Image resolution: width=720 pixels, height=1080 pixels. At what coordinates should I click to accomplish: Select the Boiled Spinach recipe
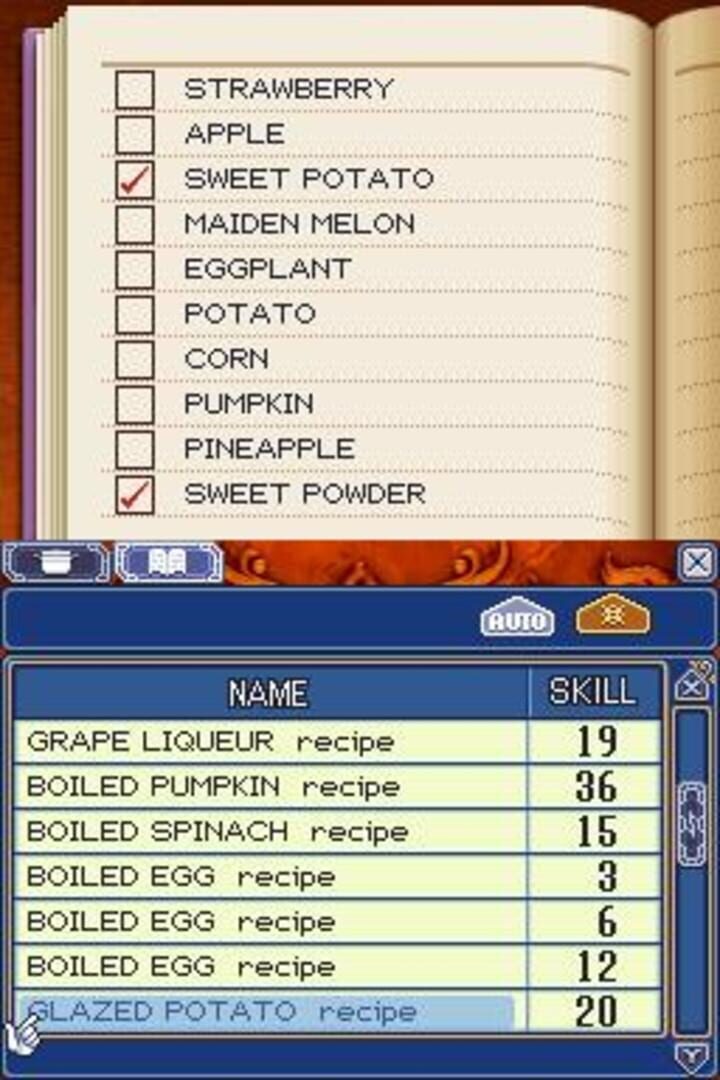(270, 832)
